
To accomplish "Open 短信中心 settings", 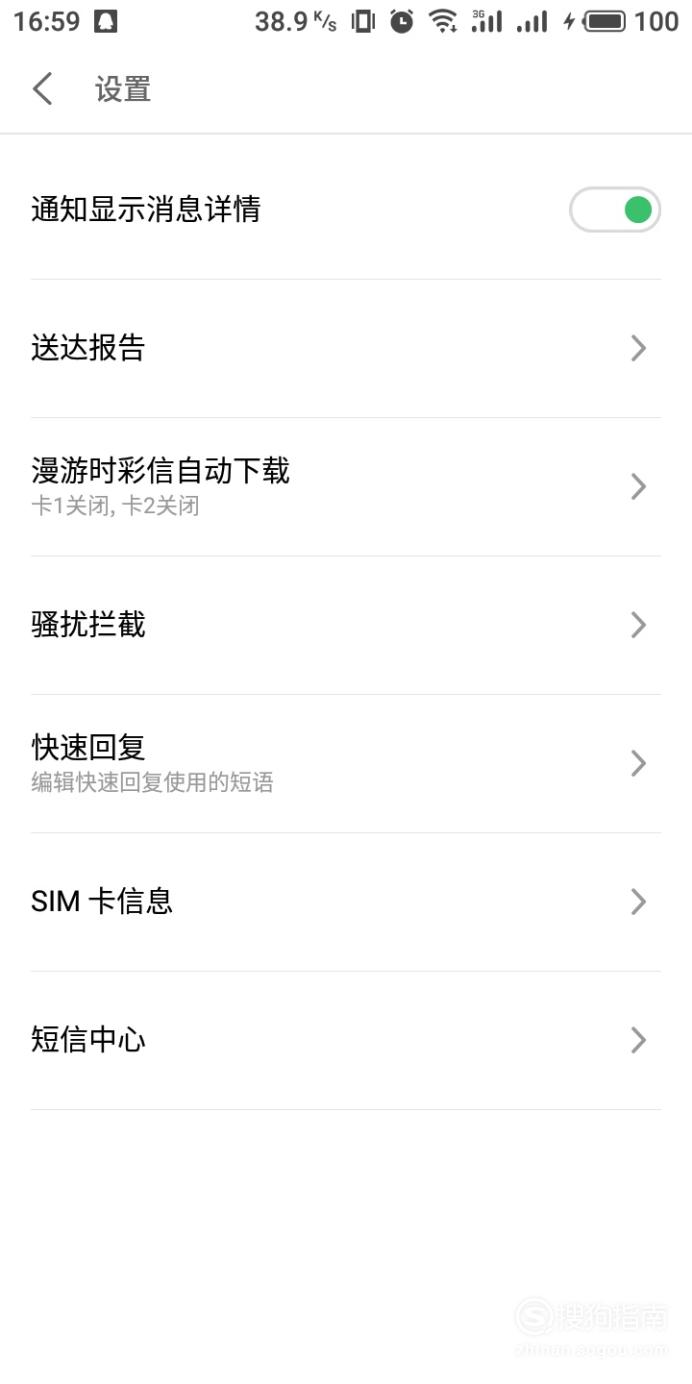I will pos(346,1040).
